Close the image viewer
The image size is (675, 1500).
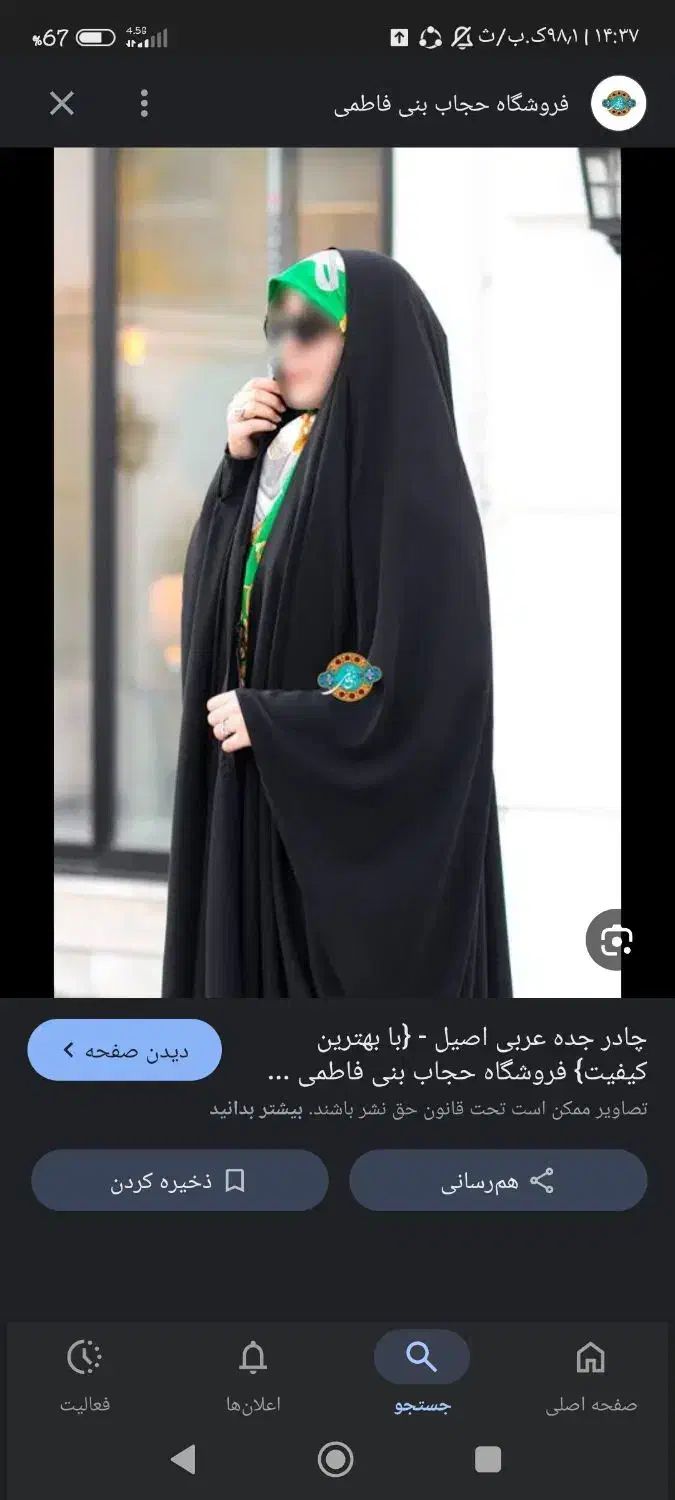[x=62, y=103]
